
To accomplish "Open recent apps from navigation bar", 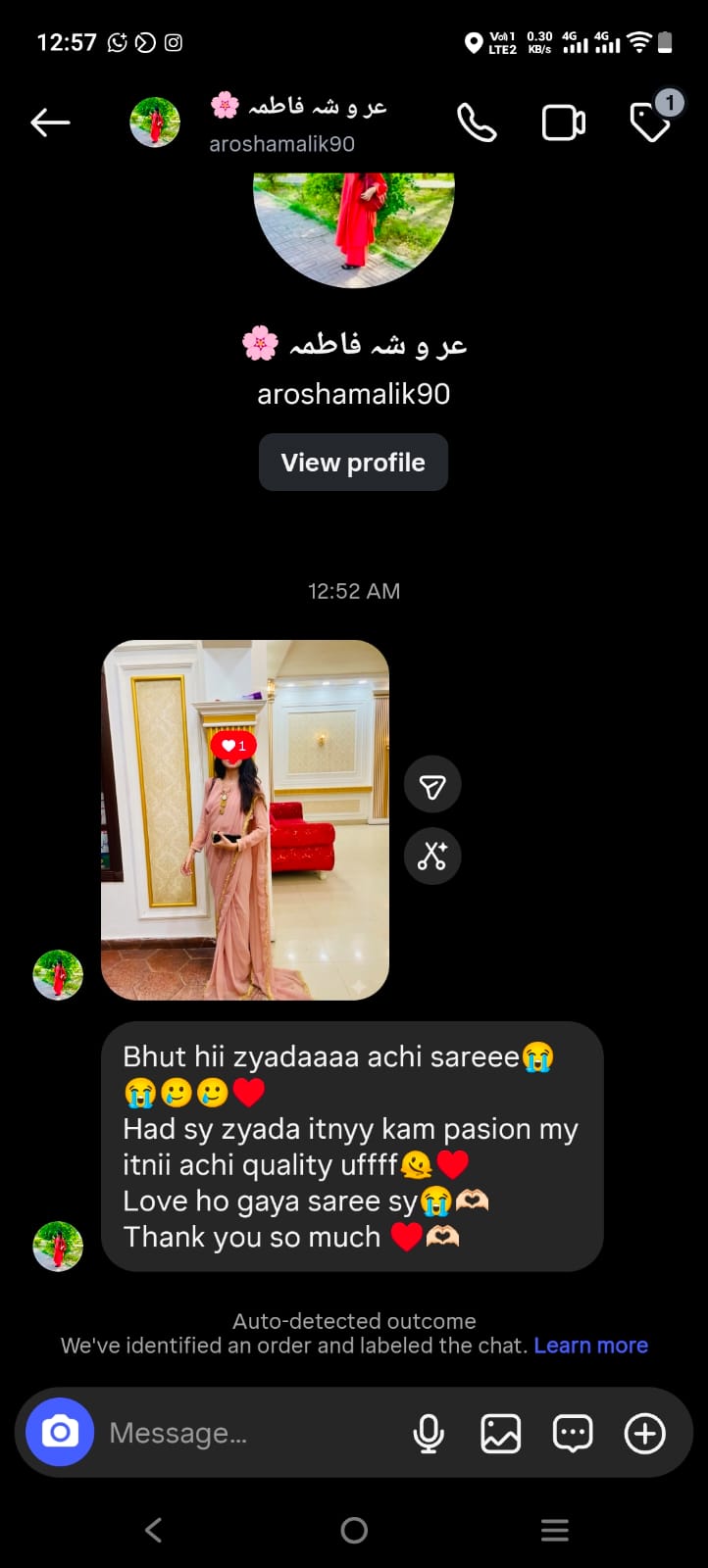I will [555, 1530].
